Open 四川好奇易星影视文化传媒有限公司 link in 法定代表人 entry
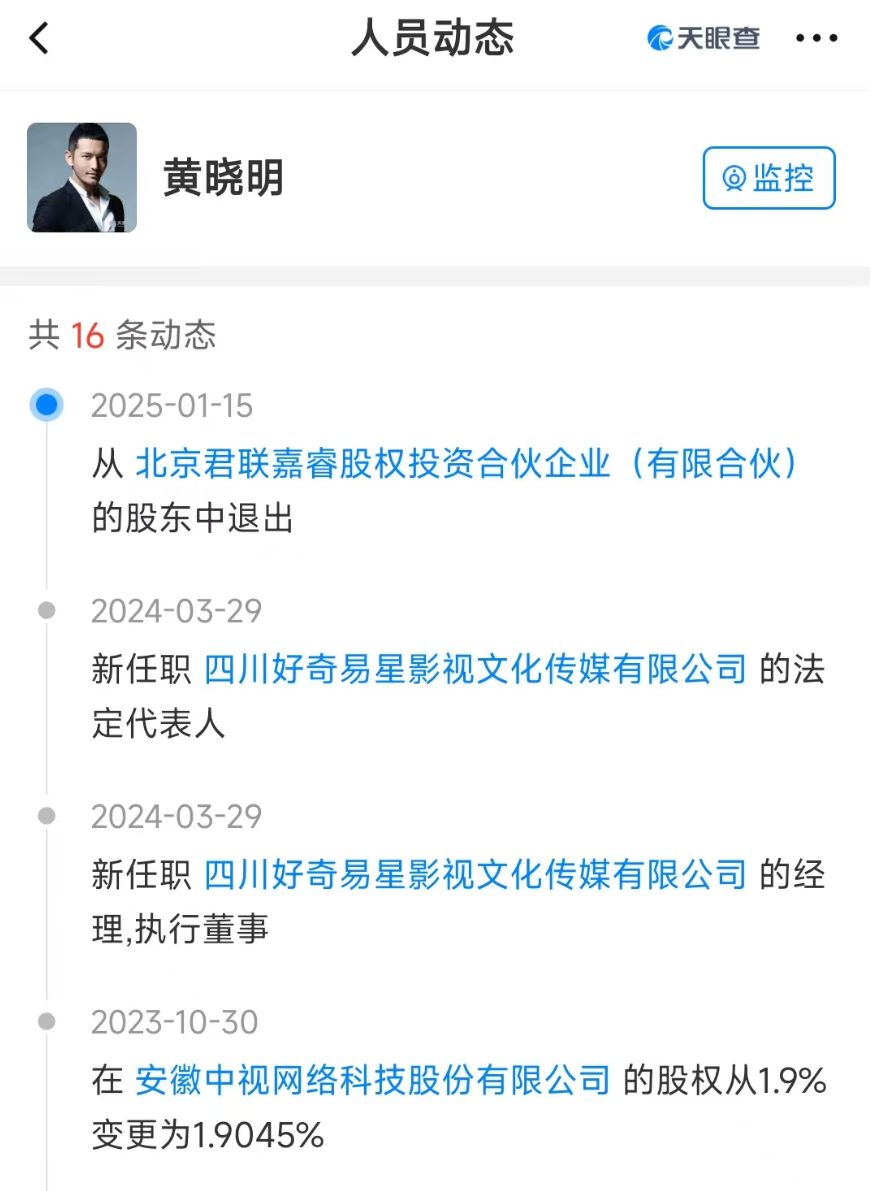877x1191 pixels. (475, 669)
